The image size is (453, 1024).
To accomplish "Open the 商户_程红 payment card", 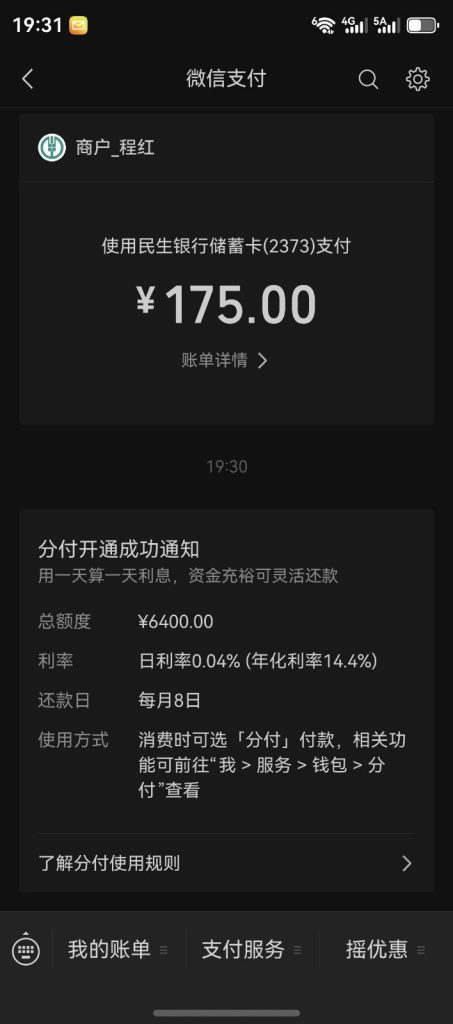I will coord(226,270).
